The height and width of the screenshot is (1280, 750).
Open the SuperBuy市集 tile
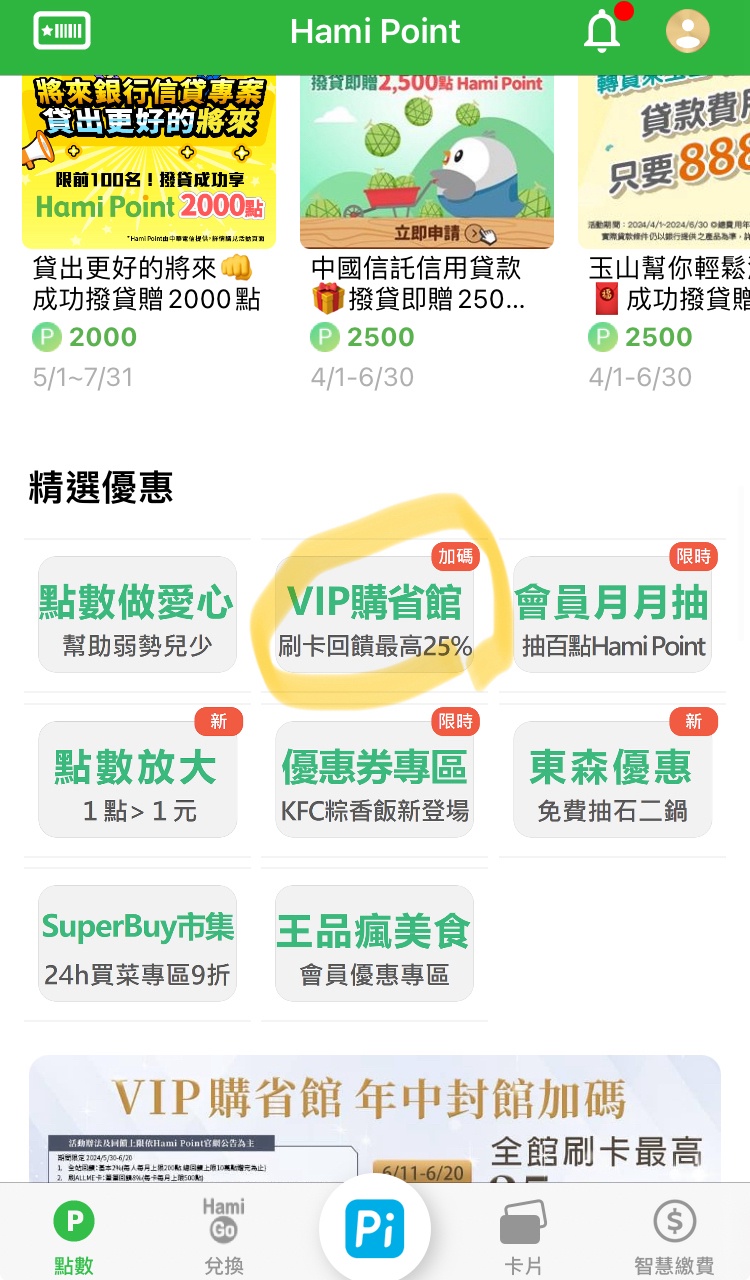pos(137,944)
